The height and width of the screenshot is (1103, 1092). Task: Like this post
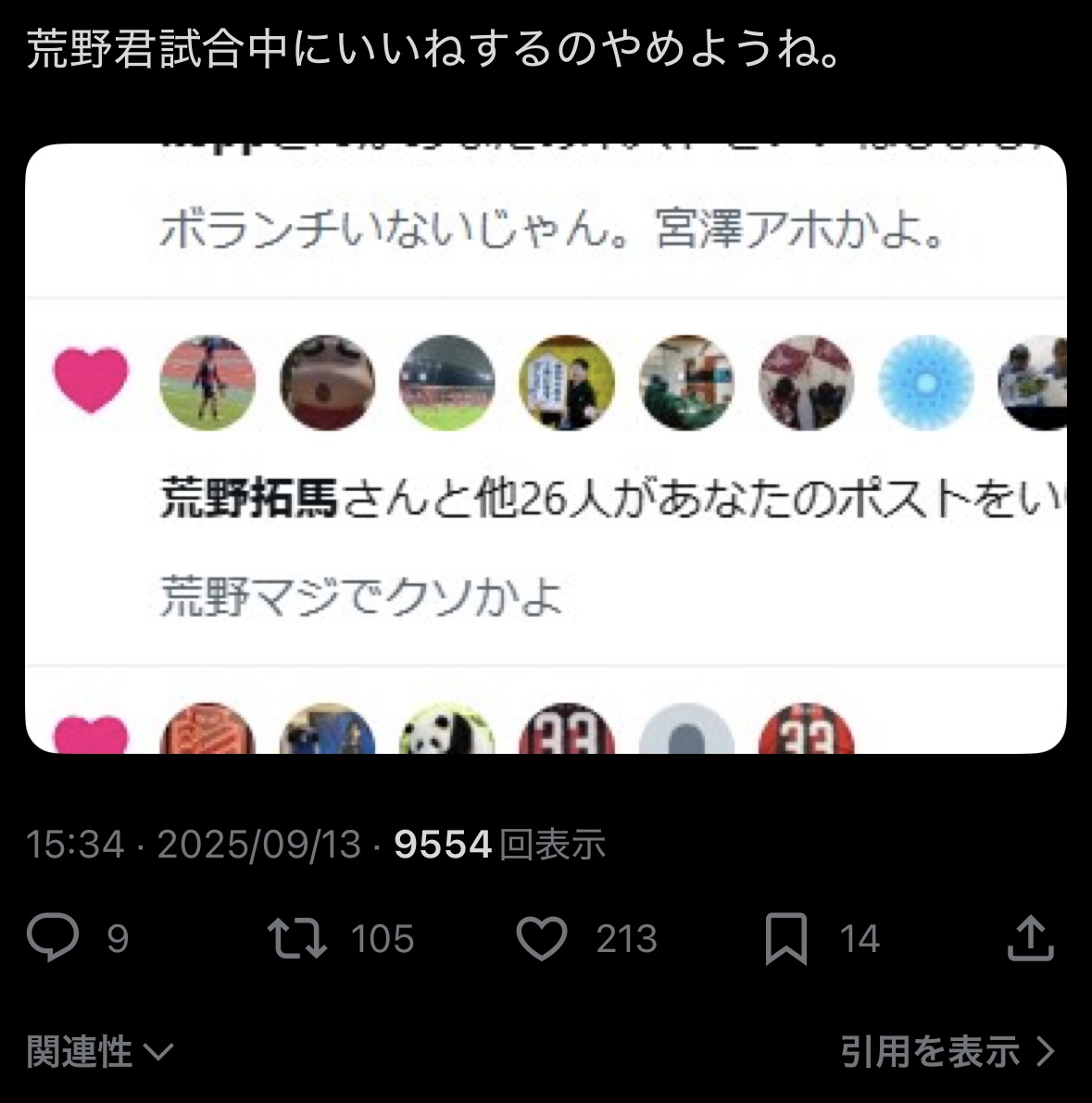click(541, 938)
